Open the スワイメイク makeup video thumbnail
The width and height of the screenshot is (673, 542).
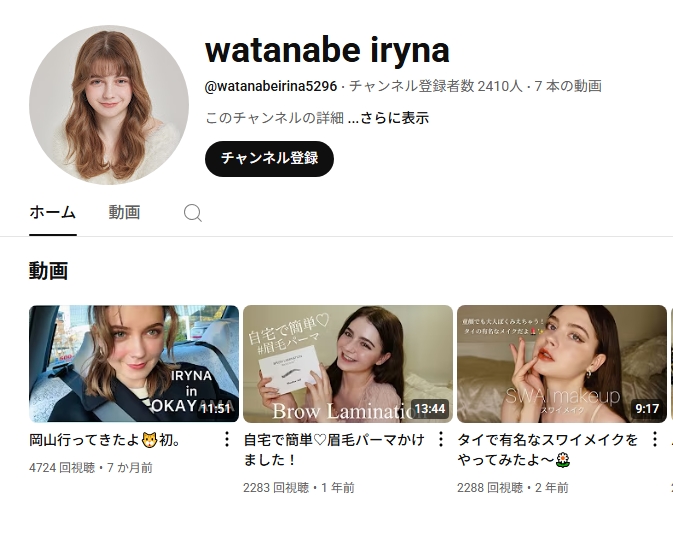click(561, 363)
